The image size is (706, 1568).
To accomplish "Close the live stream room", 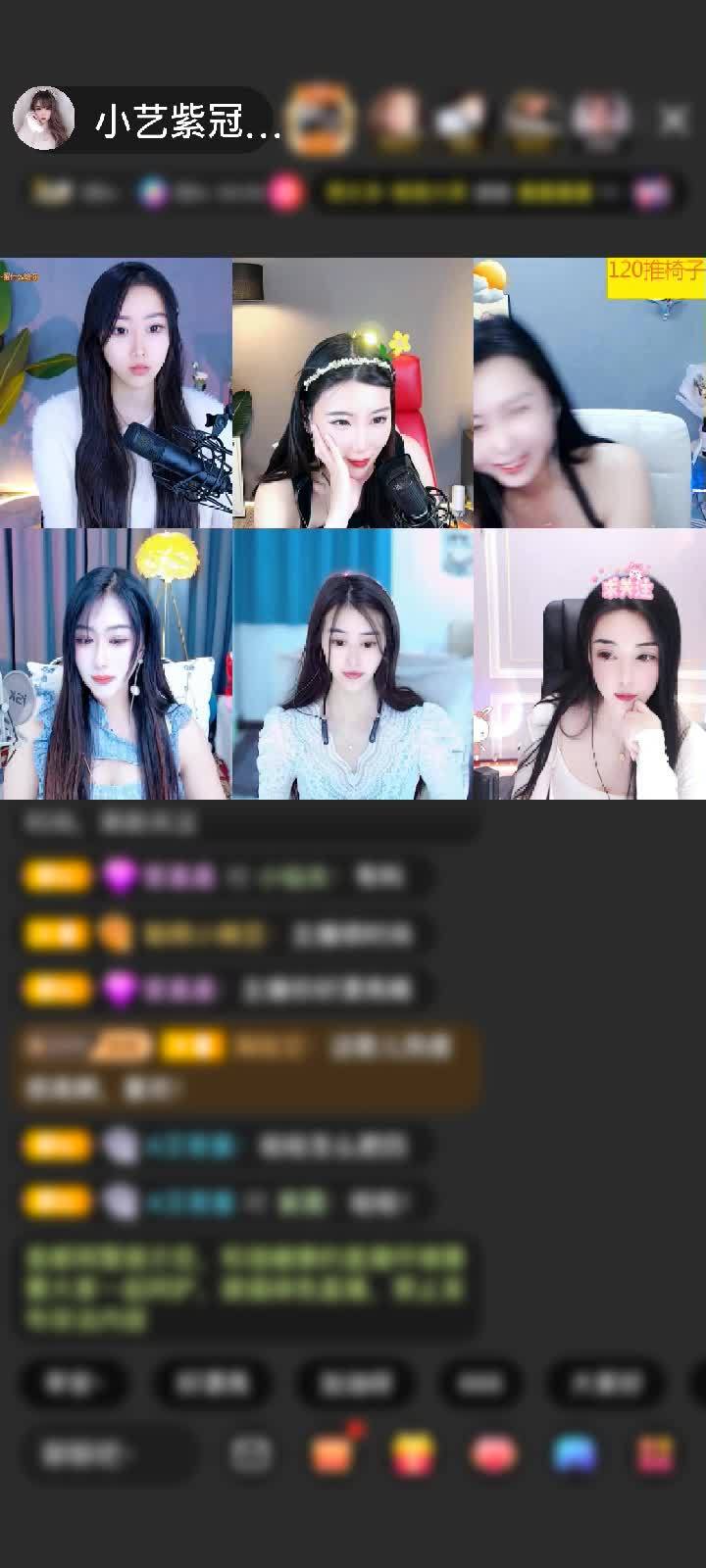I will point(673,121).
